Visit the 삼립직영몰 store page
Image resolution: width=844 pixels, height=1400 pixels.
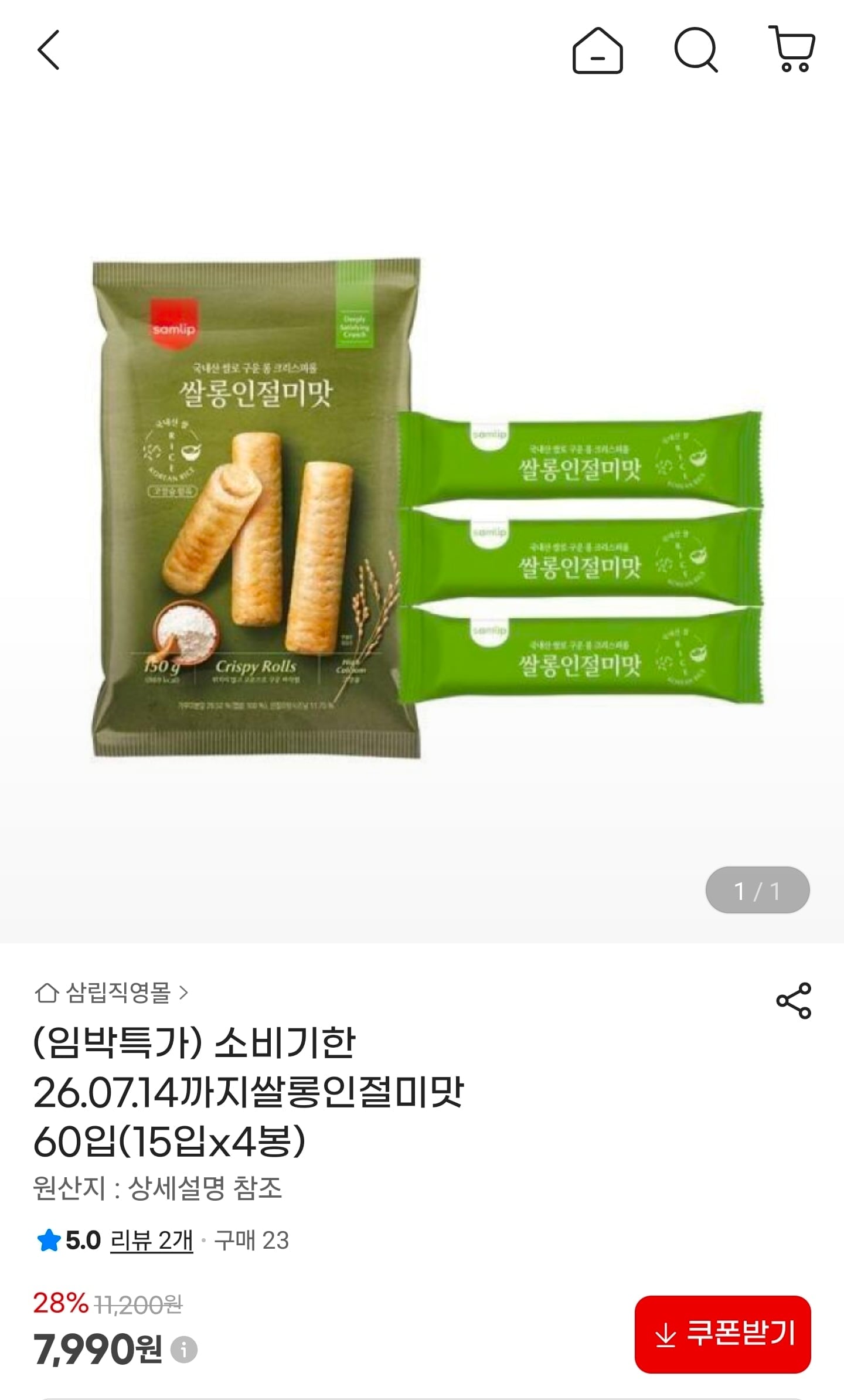pos(111,993)
